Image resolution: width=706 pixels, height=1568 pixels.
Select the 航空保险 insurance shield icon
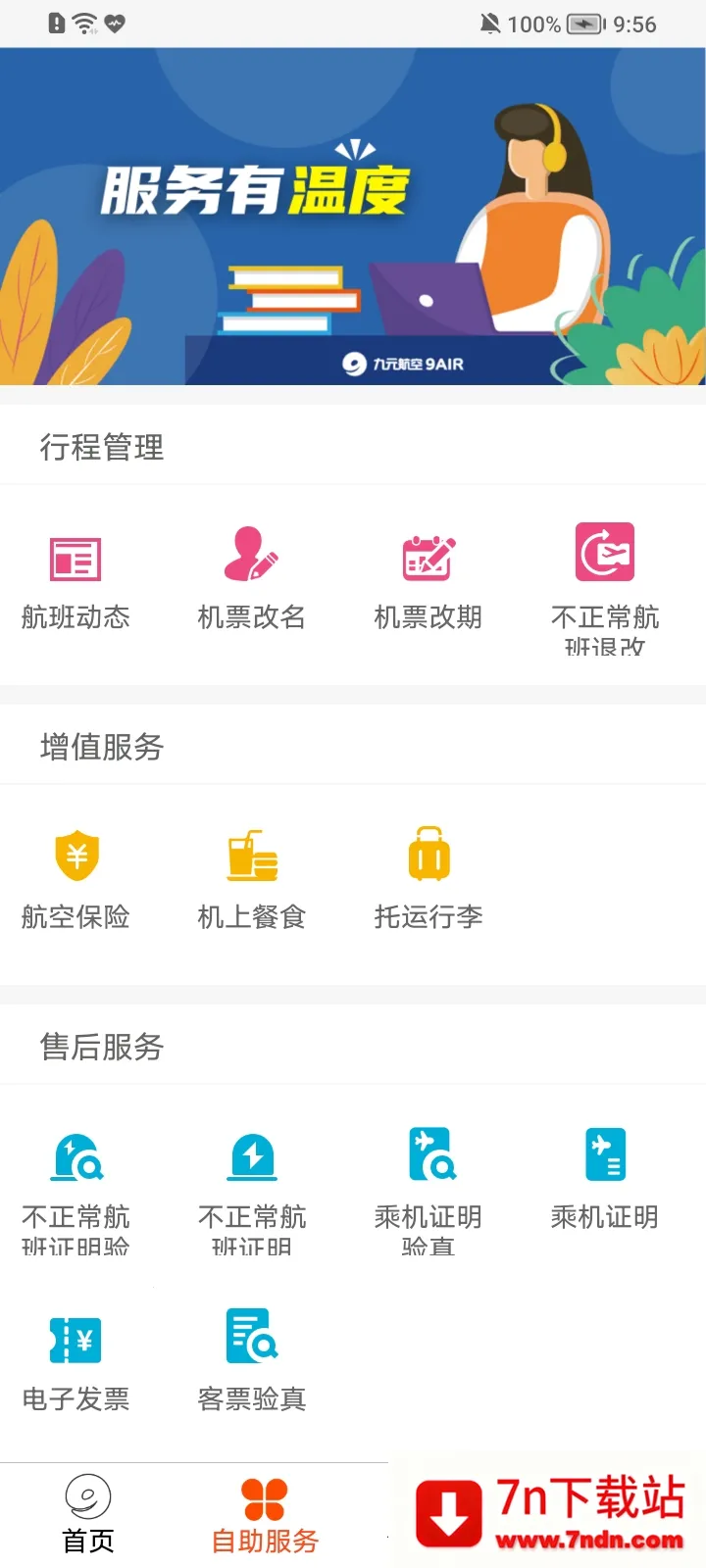tap(76, 857)
